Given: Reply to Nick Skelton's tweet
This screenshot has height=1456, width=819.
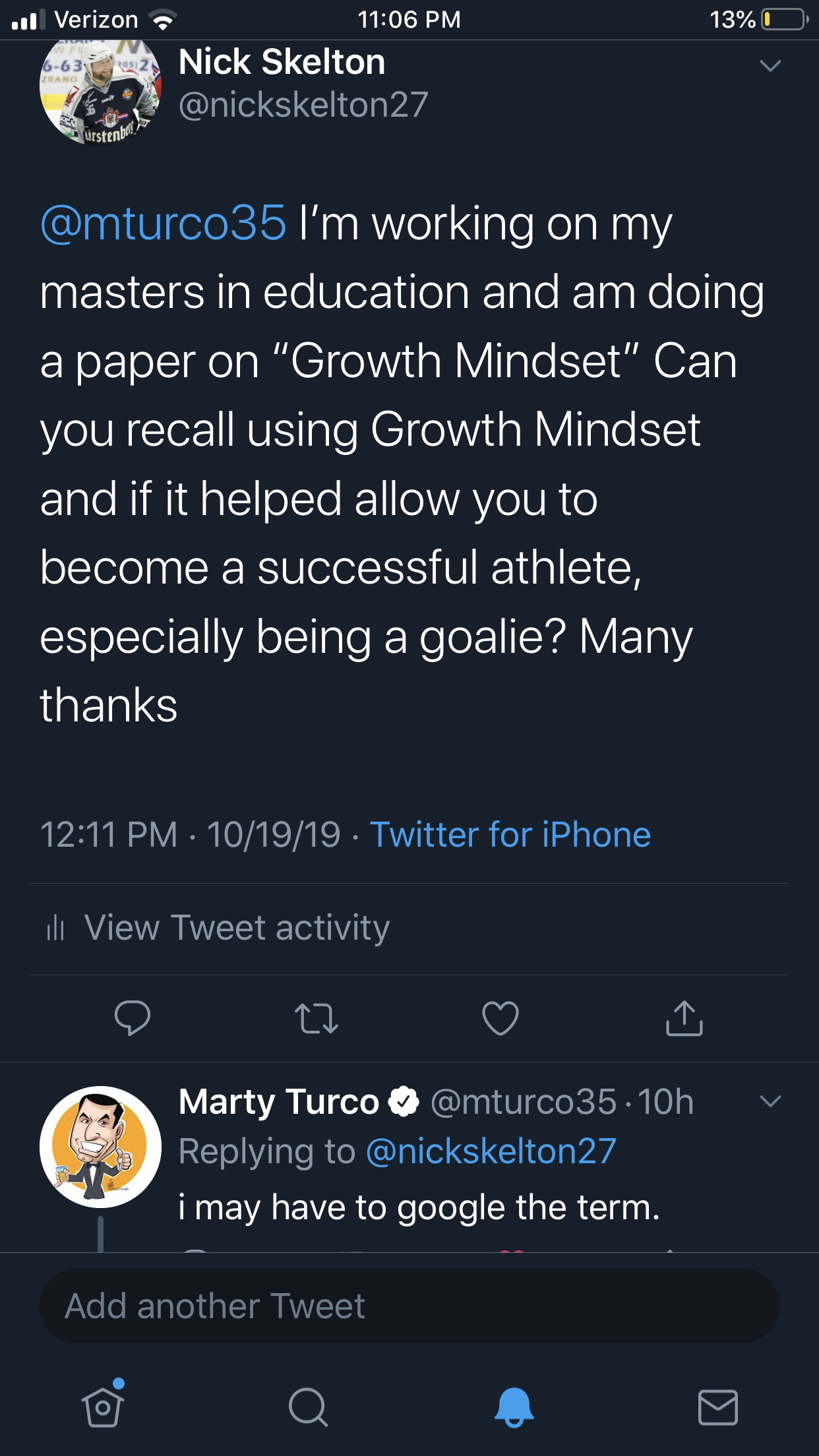Looking at the screenshot, I should [x=133, y=1017].
